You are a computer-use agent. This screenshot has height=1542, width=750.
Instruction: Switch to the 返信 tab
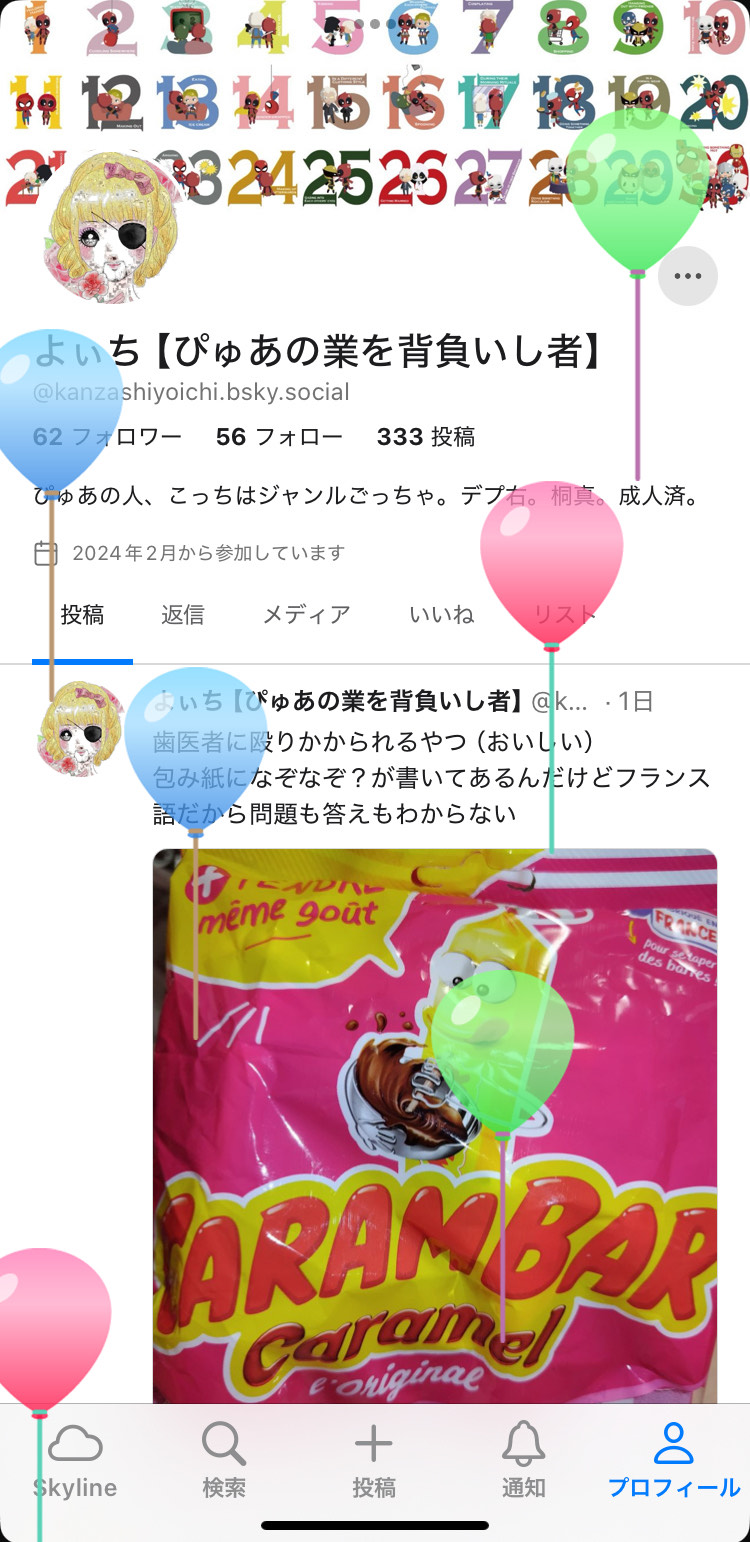tap(183, 615)
